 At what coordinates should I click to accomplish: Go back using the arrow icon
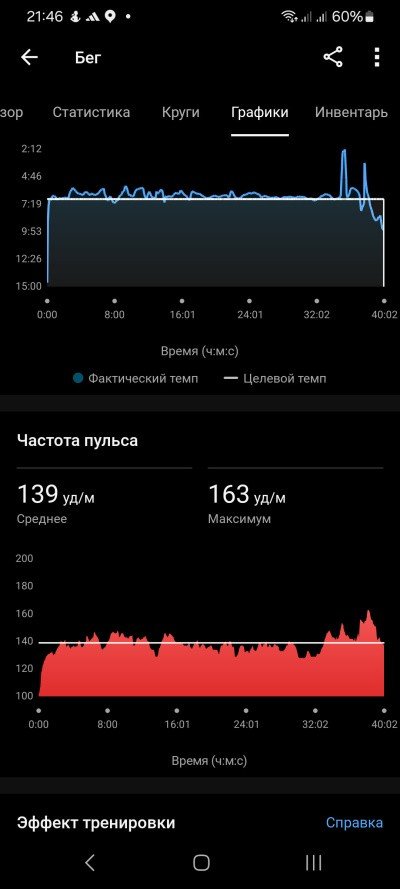pyautogui.click(x=29, y=57)
